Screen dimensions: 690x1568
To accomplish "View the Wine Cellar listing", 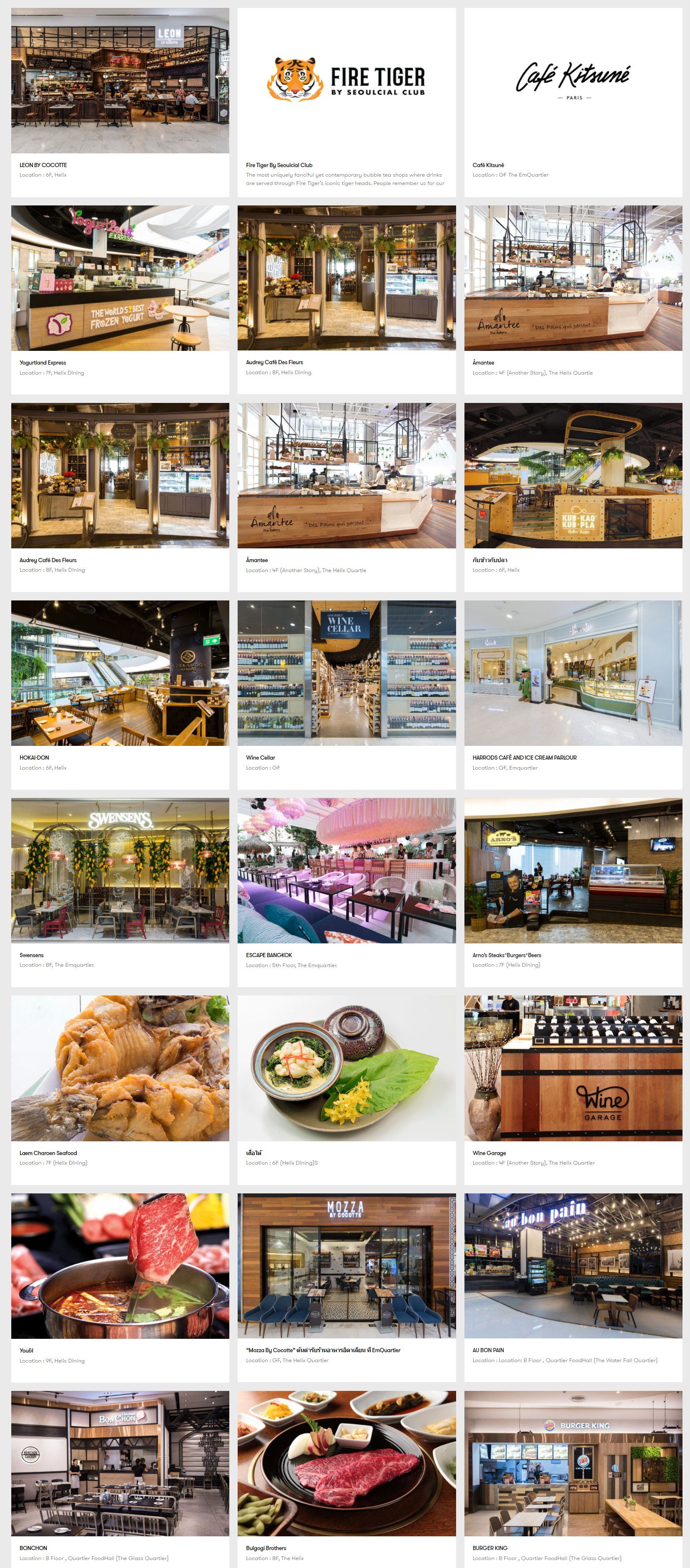I will point(346,673).
